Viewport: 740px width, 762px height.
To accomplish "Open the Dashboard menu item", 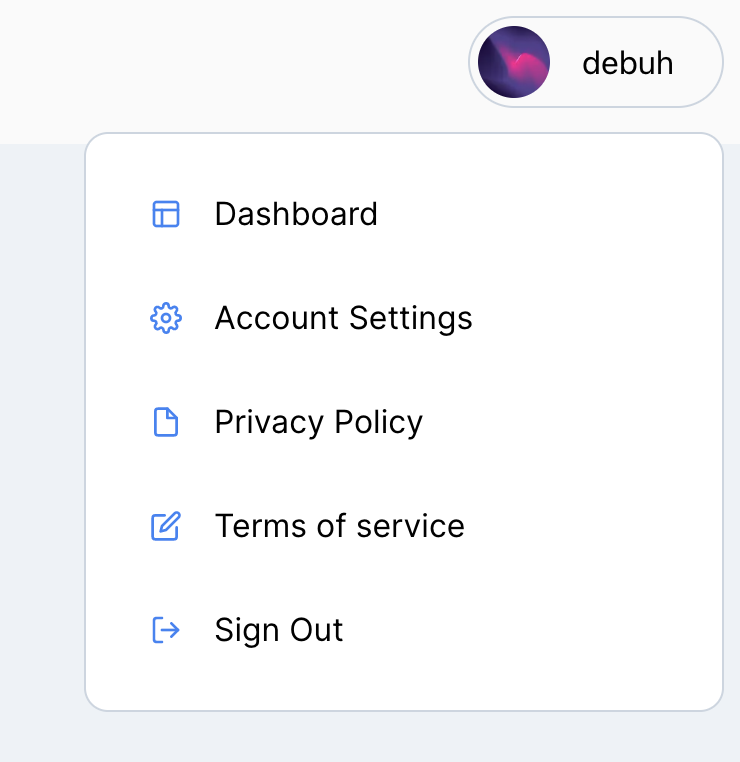I will click(296, 214).
